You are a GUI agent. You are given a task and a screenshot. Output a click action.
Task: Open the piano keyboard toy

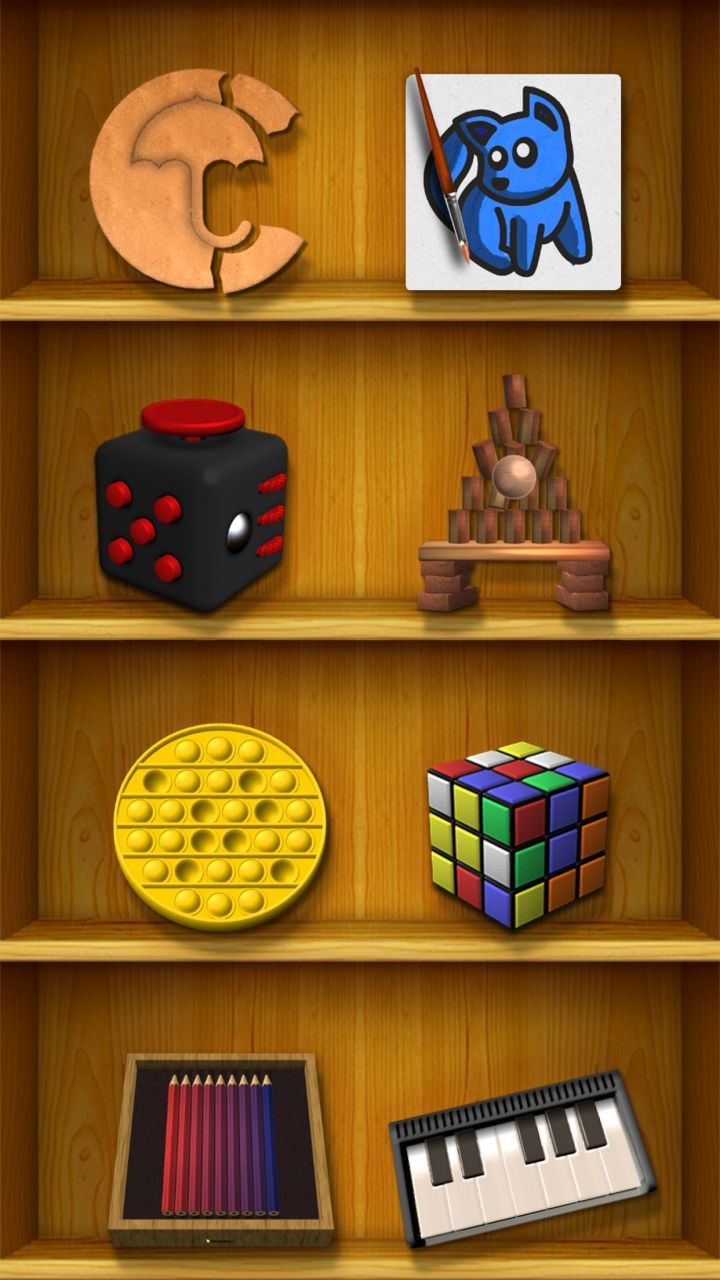(x=520, y=1160)
